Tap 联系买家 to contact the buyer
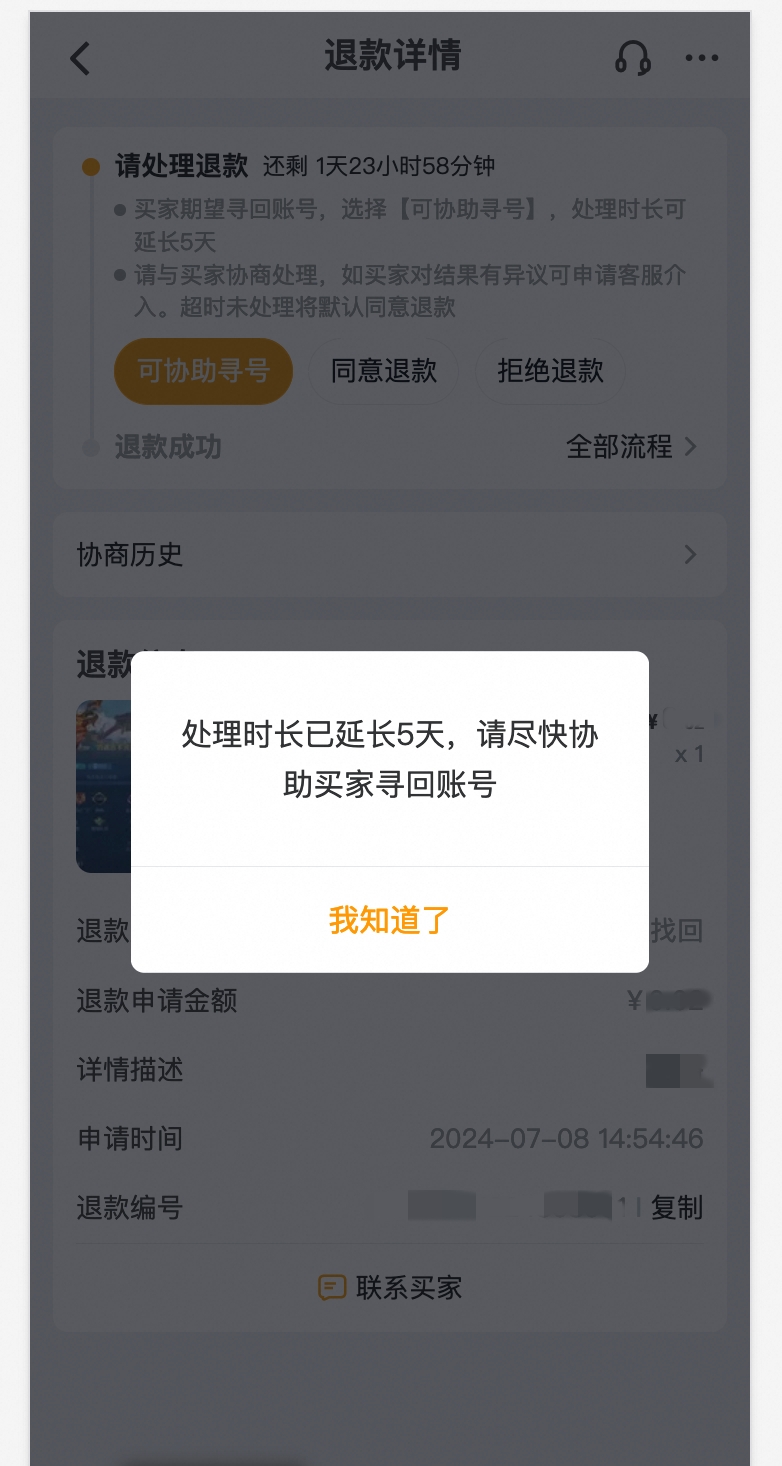 tap(390, 1287)
